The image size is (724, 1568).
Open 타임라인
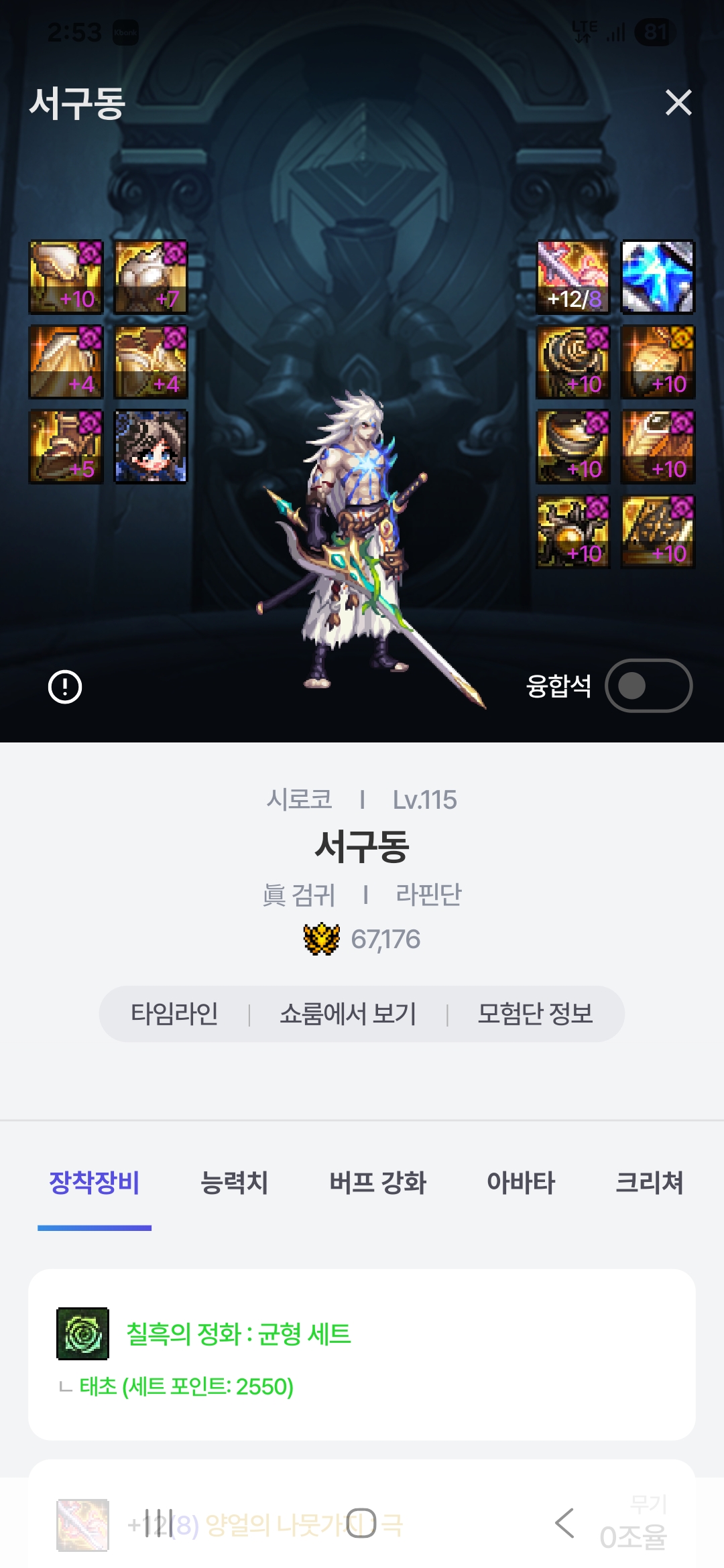coord(174,1014)
